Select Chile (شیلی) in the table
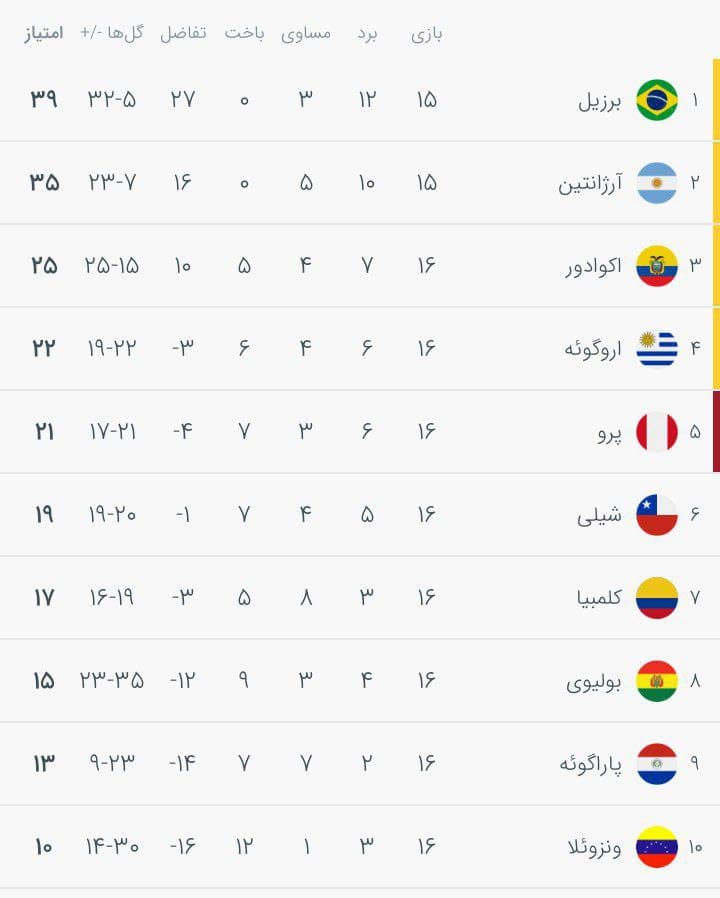This screenshot has width=720, height=898. [x=600, y=515]
